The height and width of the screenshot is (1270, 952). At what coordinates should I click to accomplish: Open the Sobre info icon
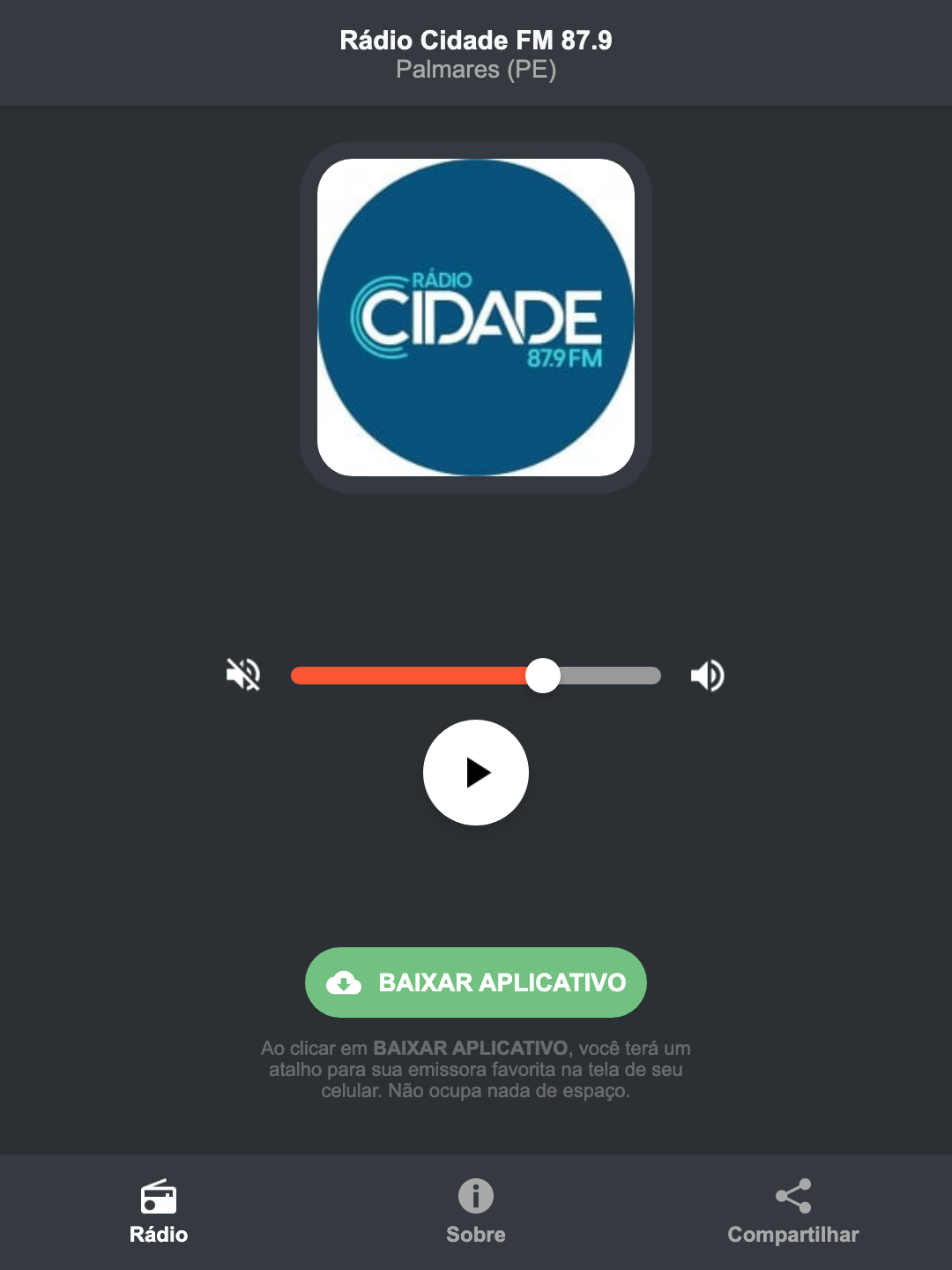pyautogui.click(x=475, y=1197)
